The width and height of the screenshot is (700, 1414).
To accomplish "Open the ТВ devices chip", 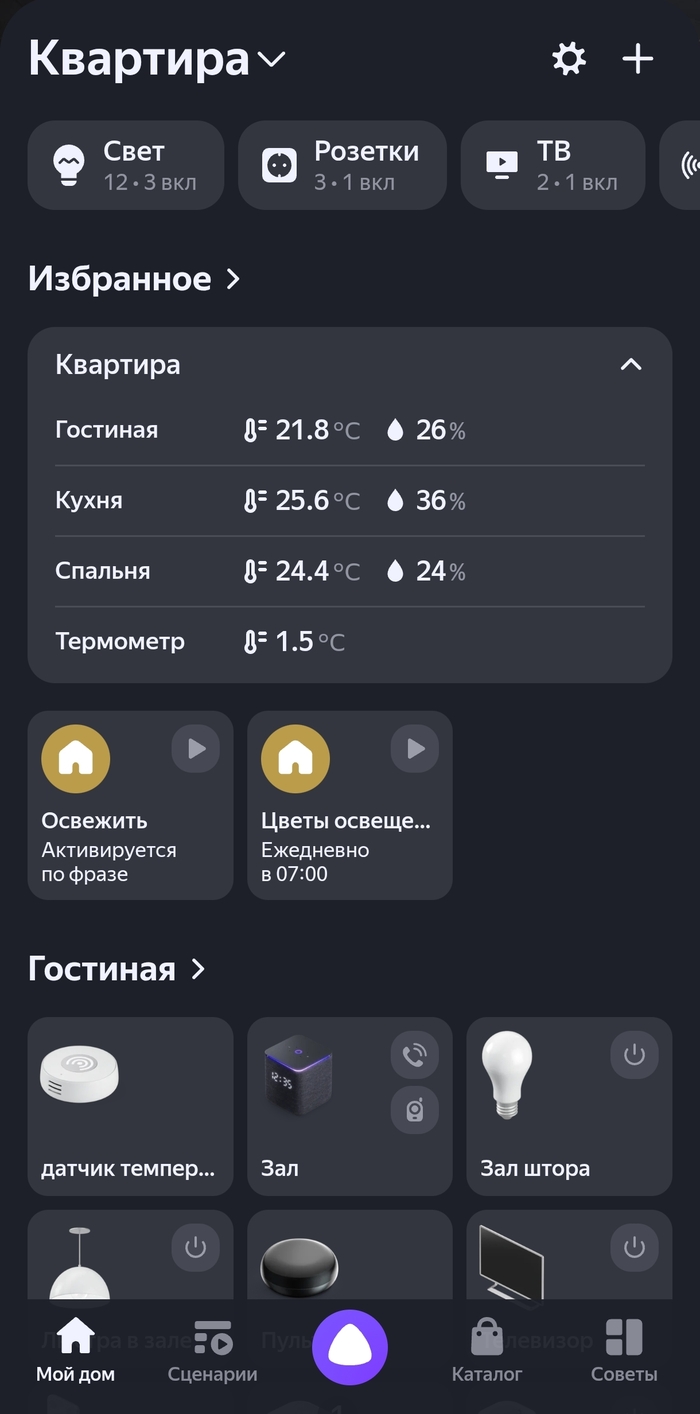I will click(x=553, y=165).
